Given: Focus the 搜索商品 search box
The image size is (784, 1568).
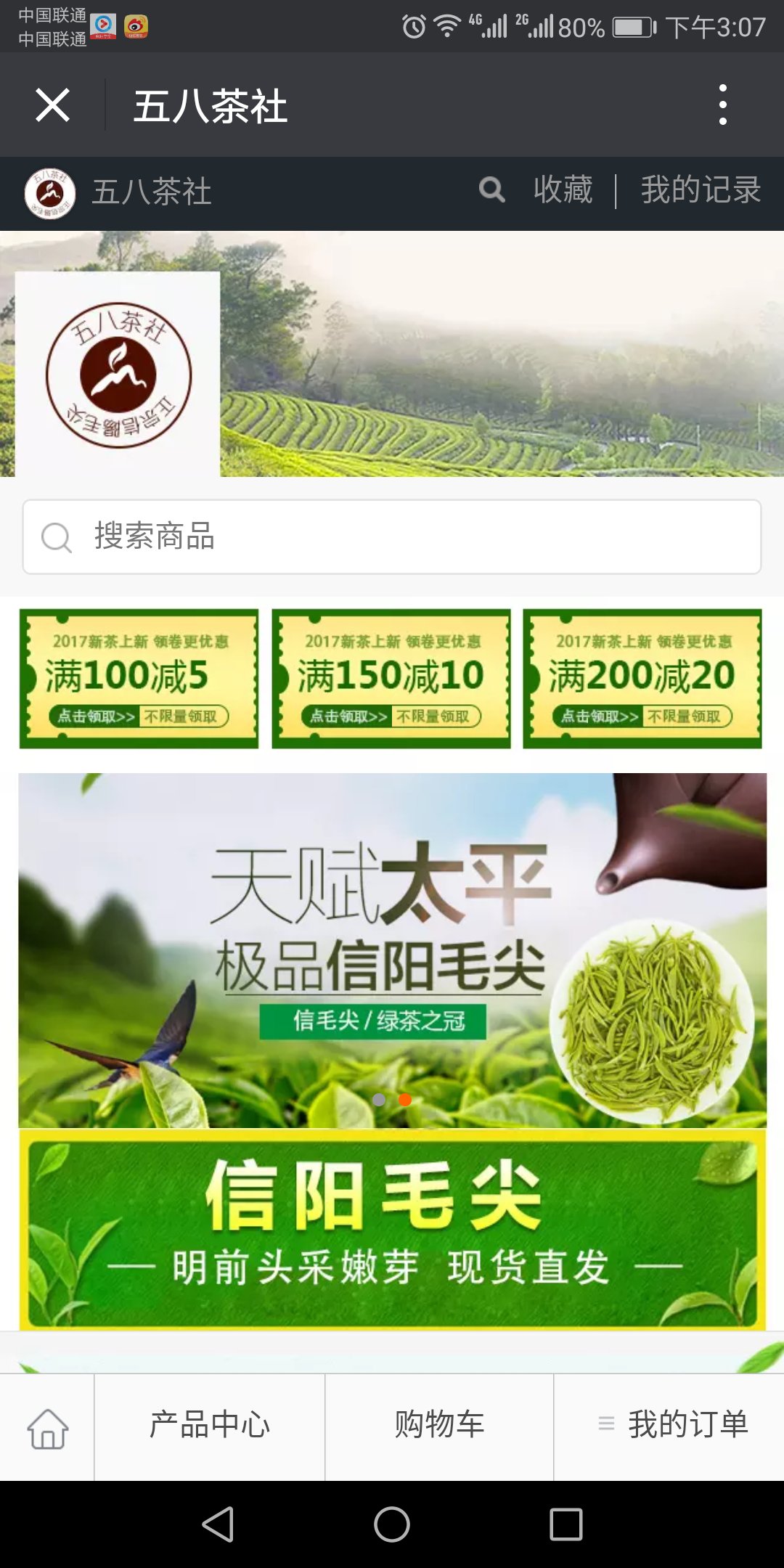Looking at the screenshot, I should [392, 537].
